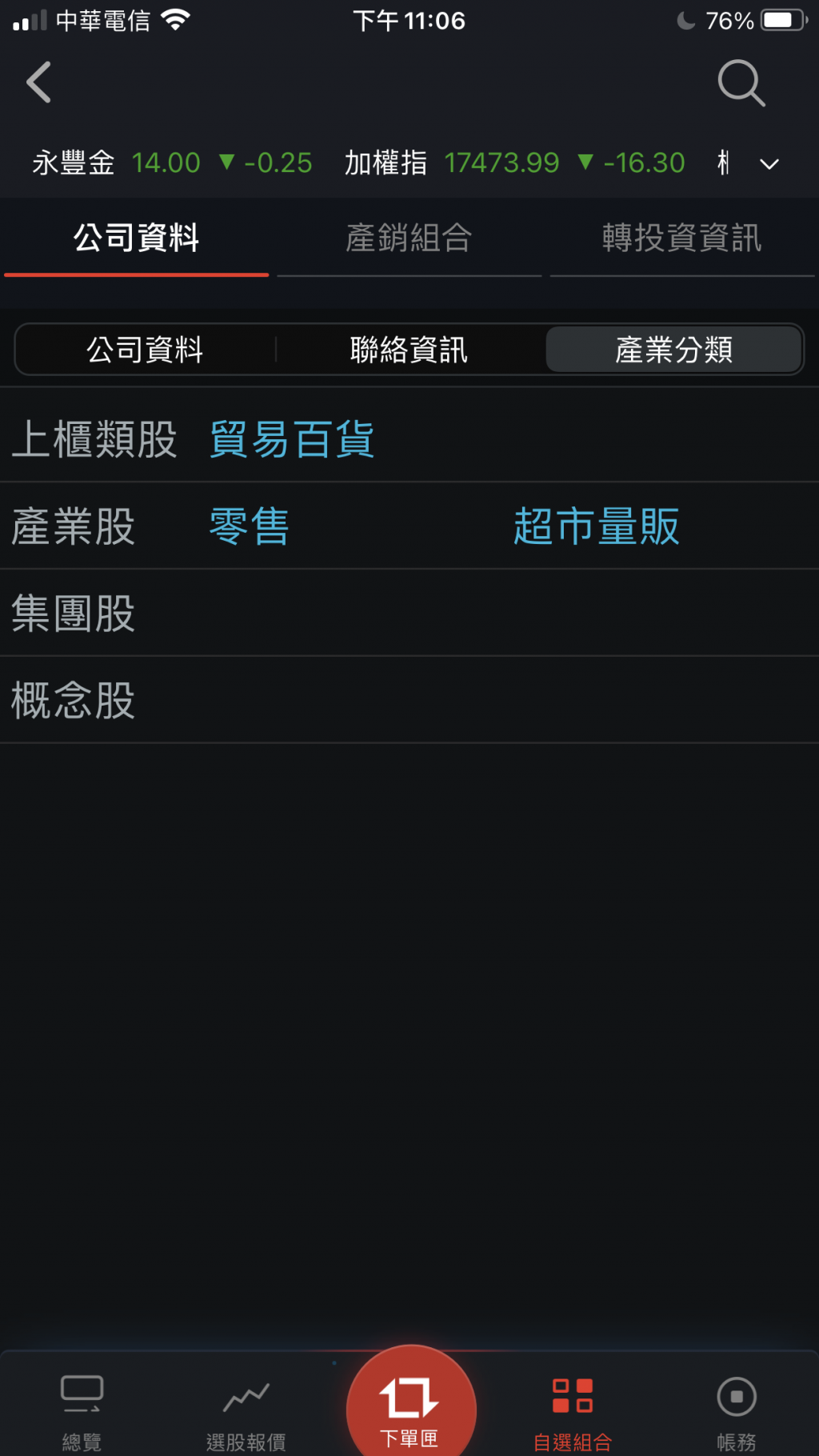Select the 公司資料 segment

point(145,350)
